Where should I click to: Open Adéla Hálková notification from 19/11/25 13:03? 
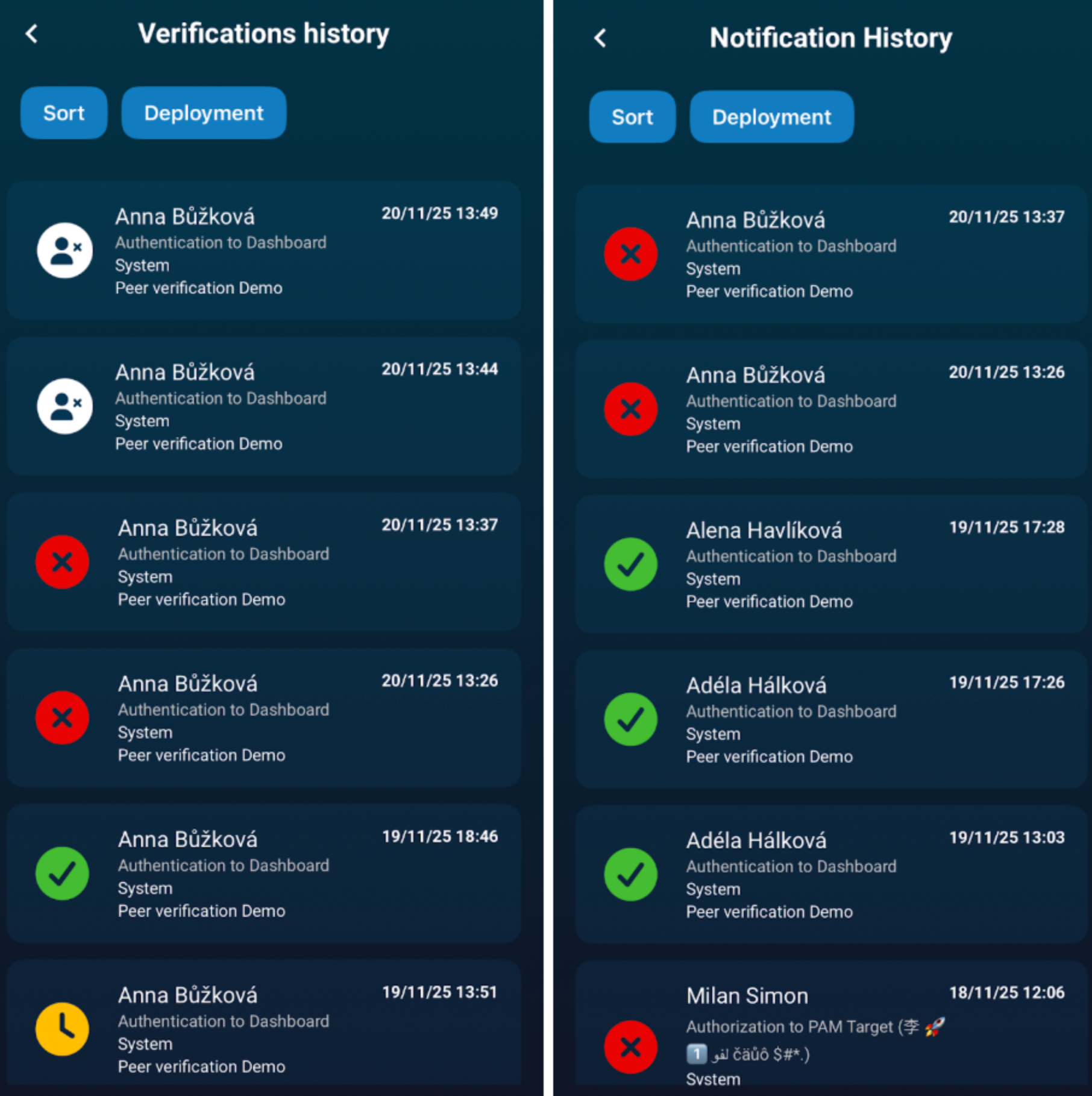point(832,874)
